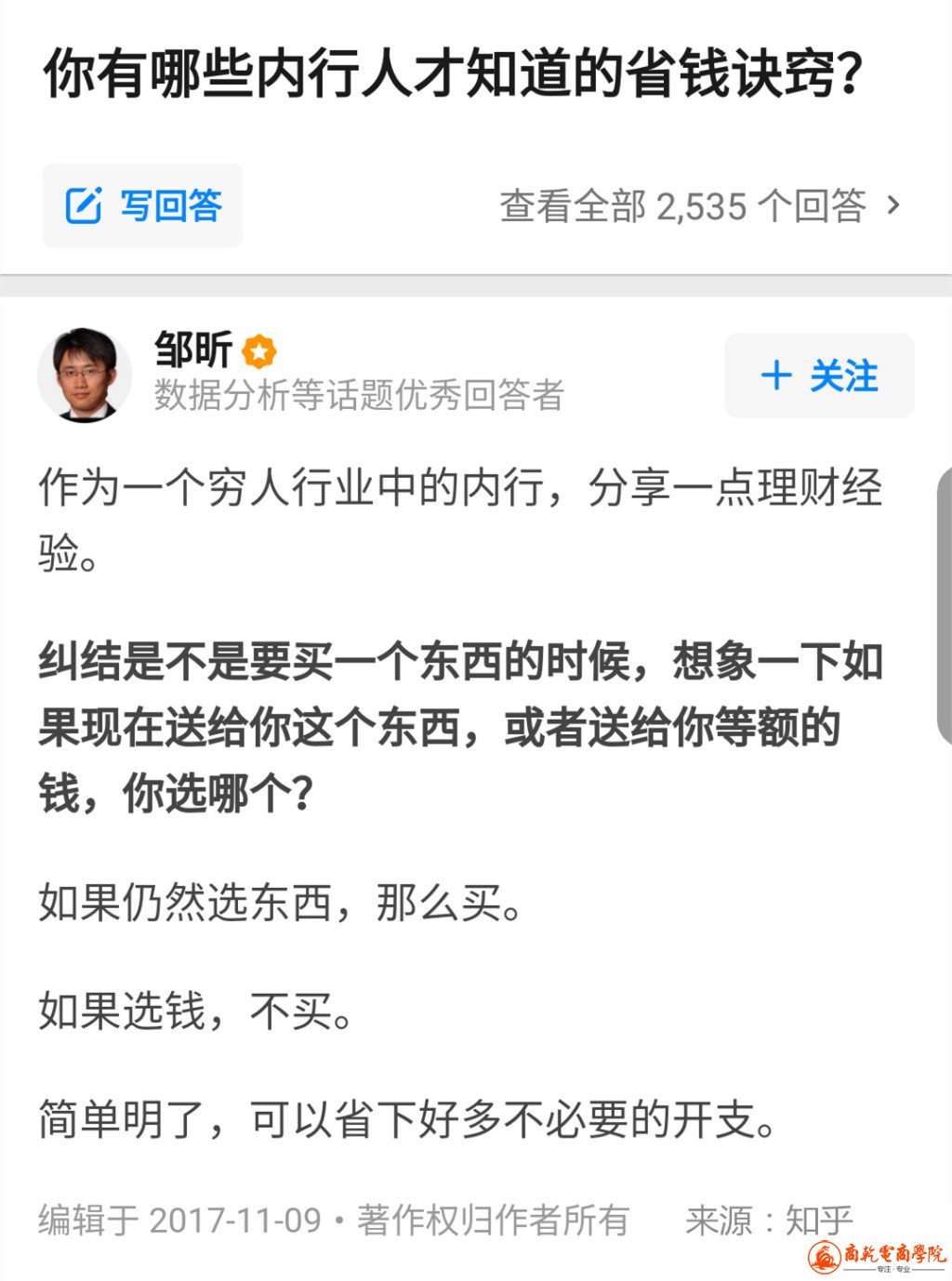Open the question title page
The image size is (952, 1281).
pyautogui.click(x=454, y=73)
